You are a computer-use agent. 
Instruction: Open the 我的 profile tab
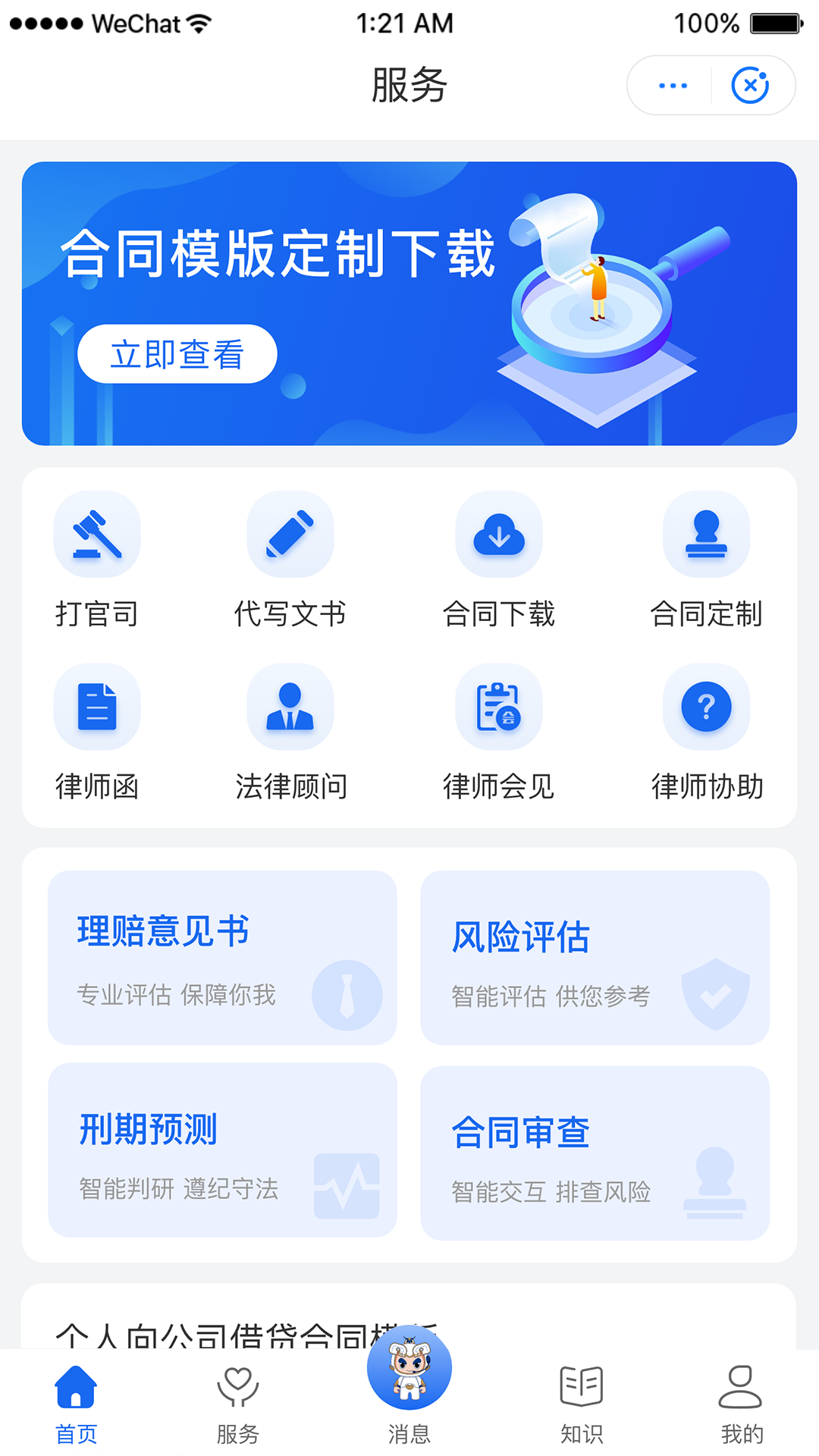click(x=741, y=1403)
